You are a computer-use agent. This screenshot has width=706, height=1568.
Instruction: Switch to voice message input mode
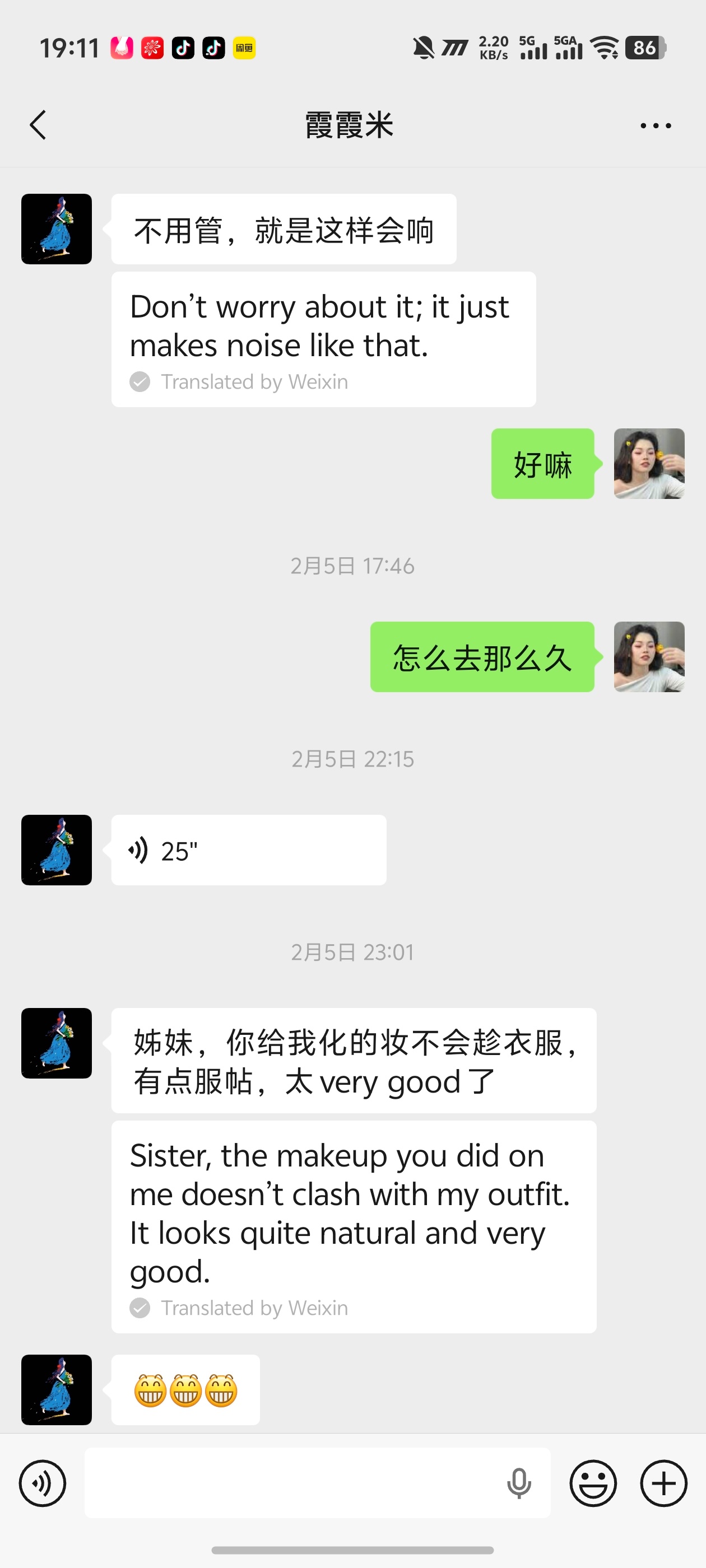pyautogui.click(x=42, y=1483)
